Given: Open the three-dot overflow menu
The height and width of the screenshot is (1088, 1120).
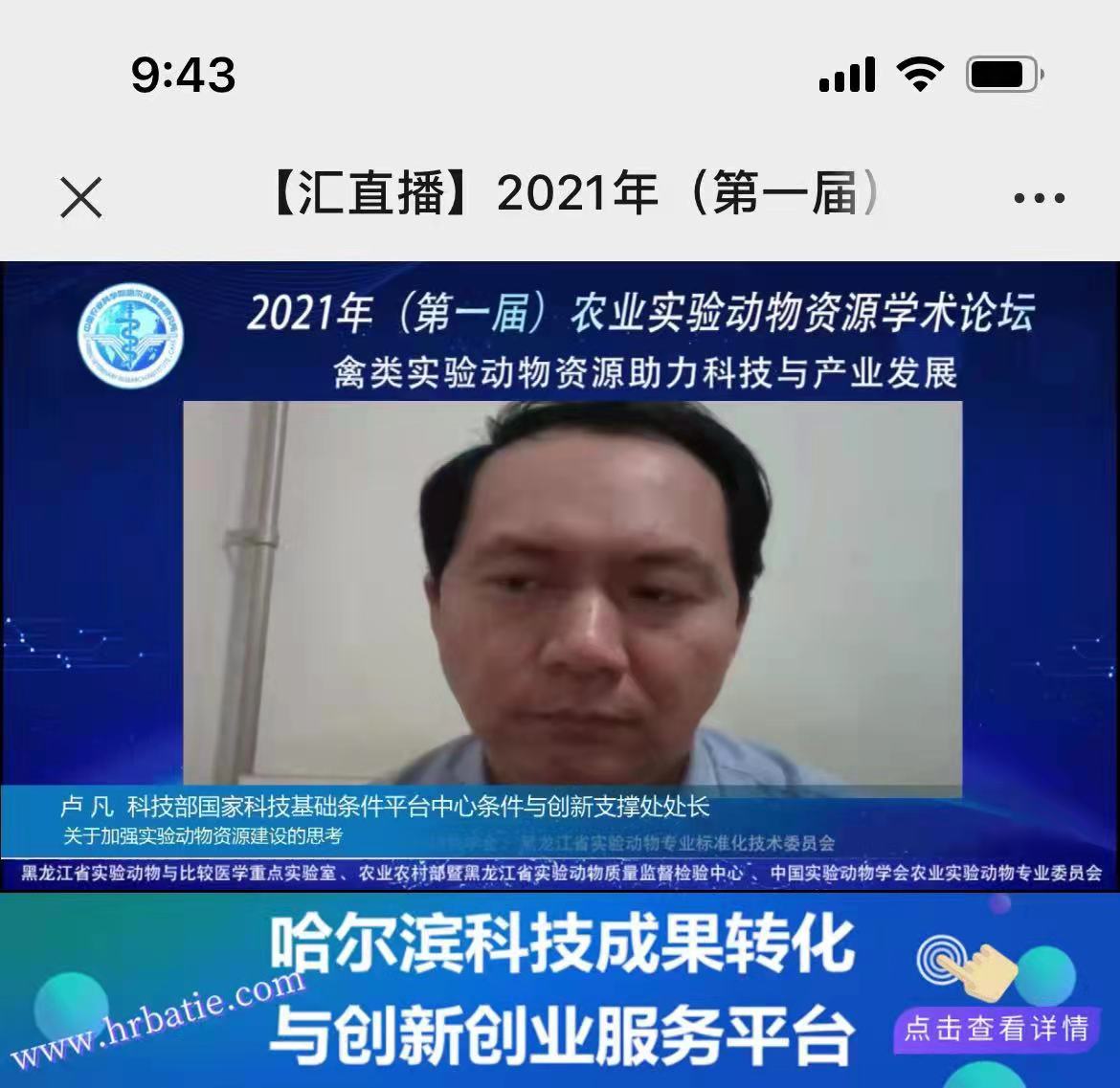Looking at the screenshot, I should point(1039,199).
